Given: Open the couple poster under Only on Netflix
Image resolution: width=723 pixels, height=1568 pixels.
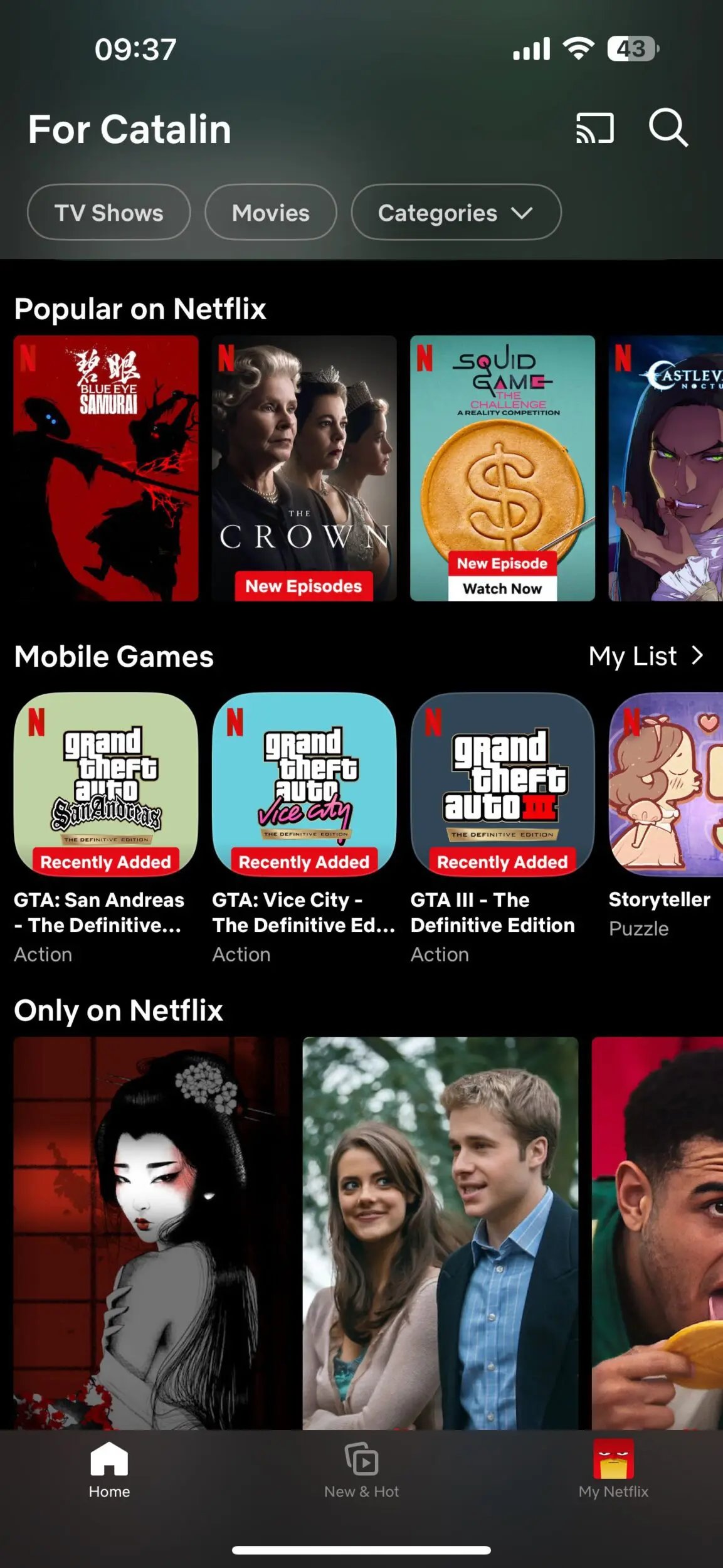Looking at the screenshot, I should [440, 1233].
